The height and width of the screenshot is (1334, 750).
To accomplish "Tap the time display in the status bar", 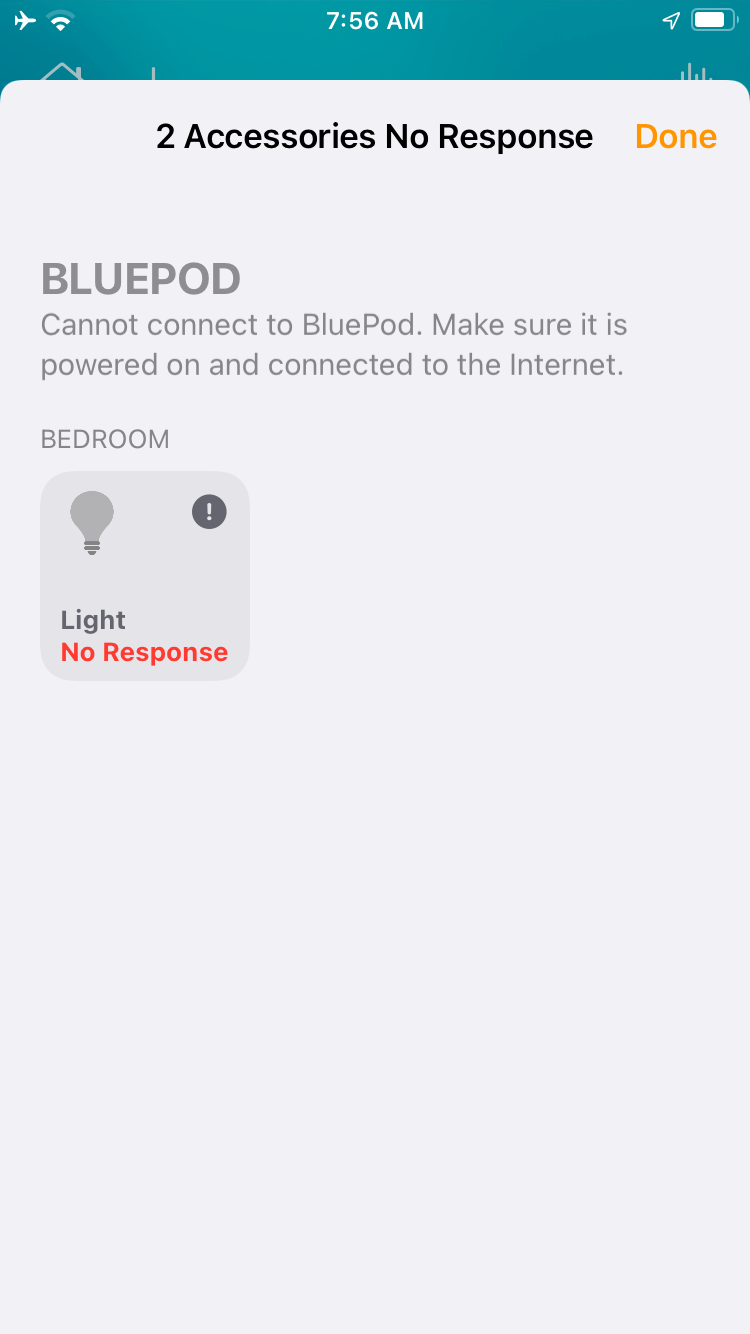I will [375, 20].
